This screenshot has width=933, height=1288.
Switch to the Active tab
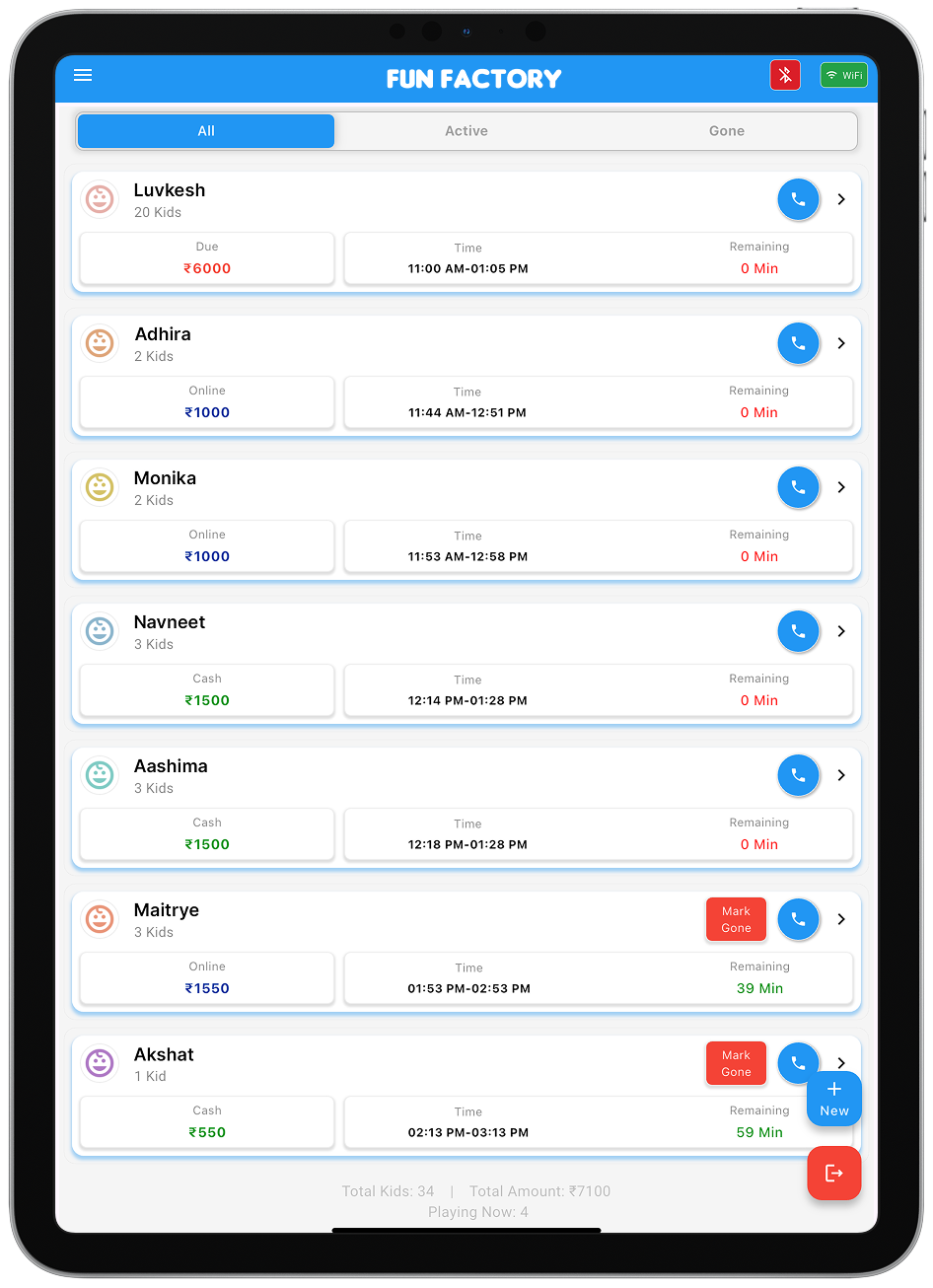click(x=466, y=131)
